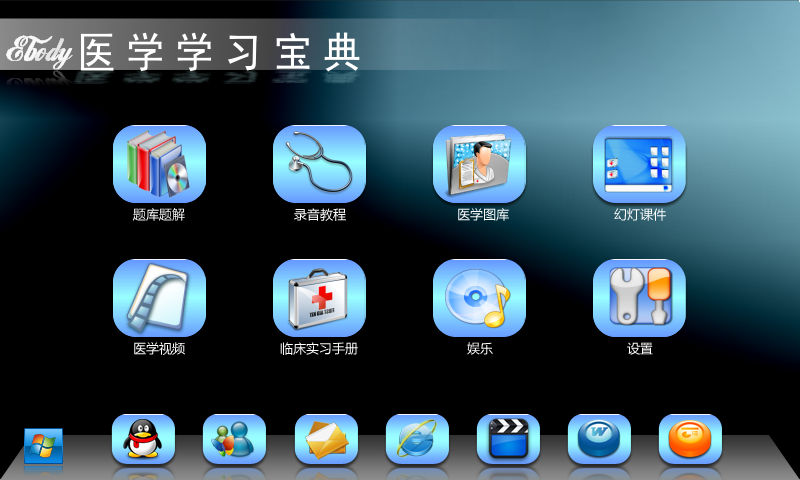Open the mail envelope dock icon
Screen dimensions: 800x480
tap(326, 439)
